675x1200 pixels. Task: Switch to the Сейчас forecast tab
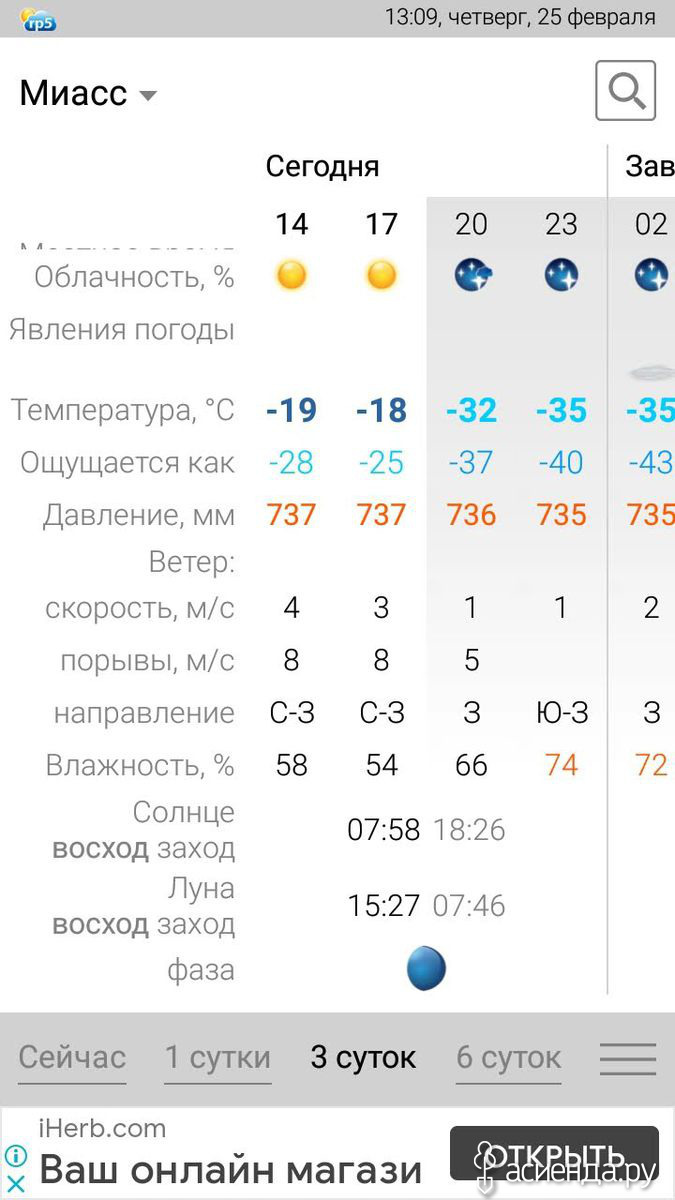click(x=72, y=1058)
